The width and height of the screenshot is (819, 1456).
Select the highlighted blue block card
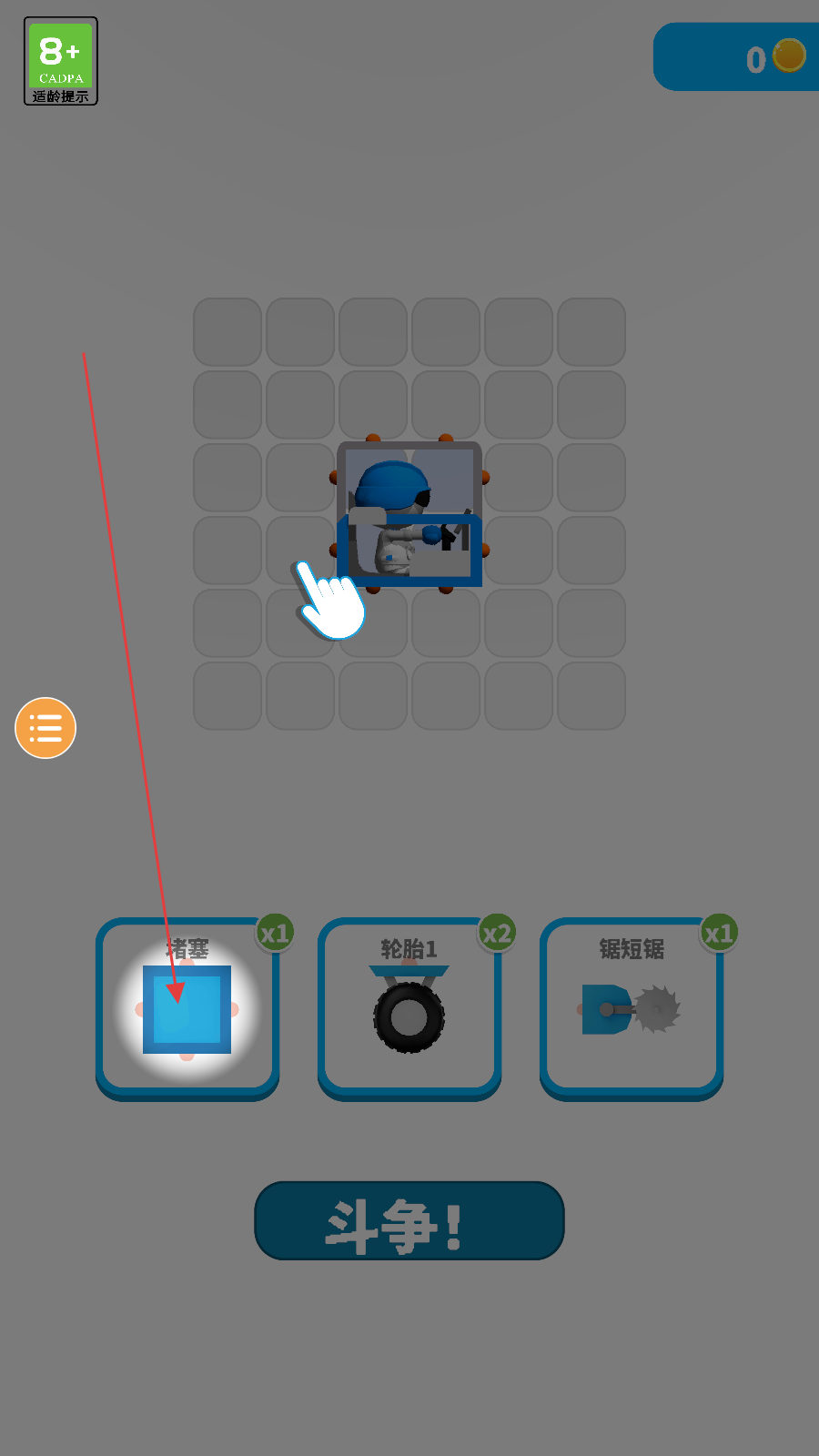[187, 1007]
